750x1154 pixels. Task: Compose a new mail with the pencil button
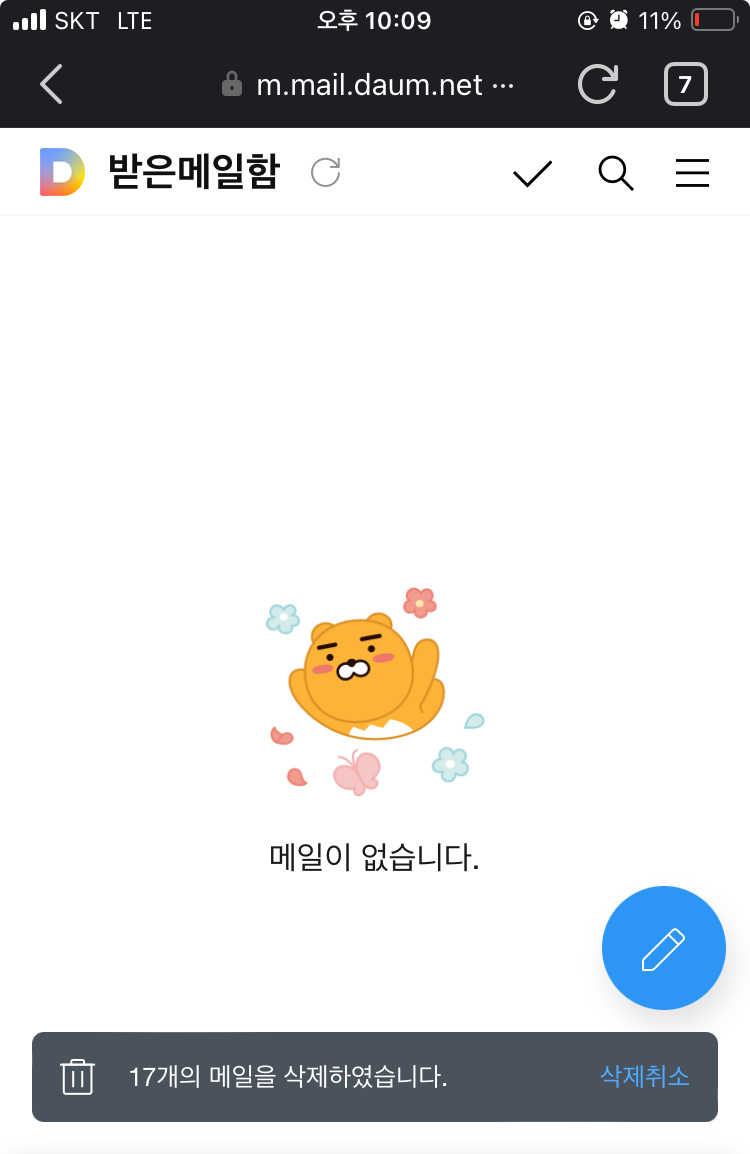click(663, 948)
